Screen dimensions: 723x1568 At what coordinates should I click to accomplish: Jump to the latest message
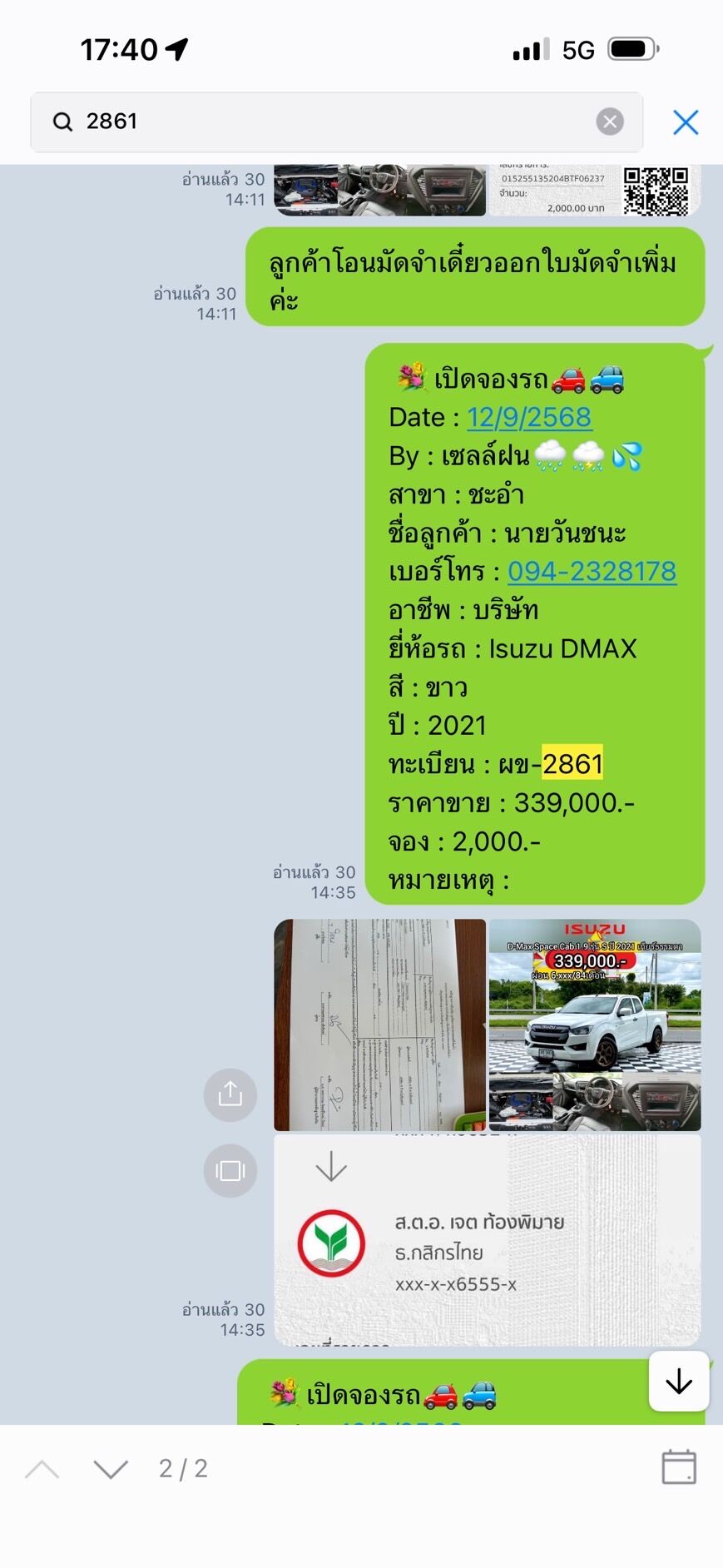679,1382
